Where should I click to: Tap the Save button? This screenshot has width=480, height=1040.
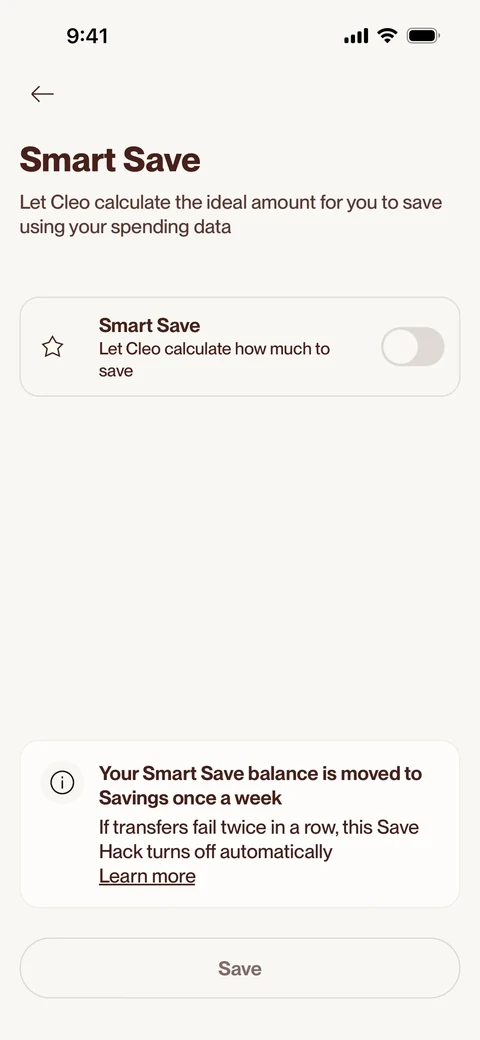pos(240,968)
